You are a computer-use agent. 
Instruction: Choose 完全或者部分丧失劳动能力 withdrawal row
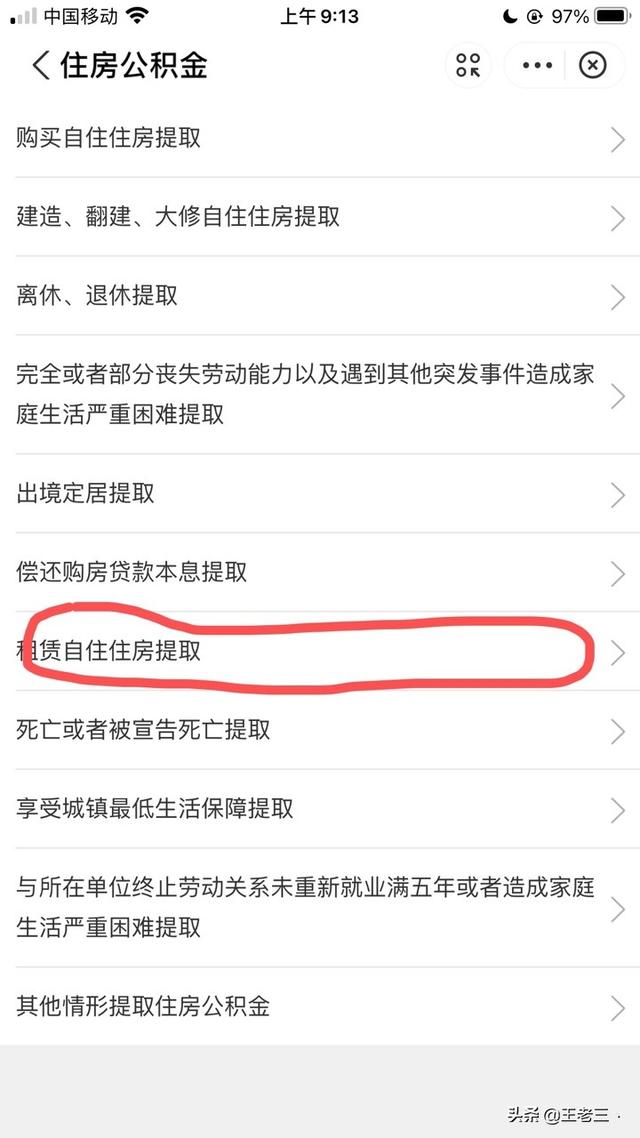pyautogui.click(x=320, y=394)
